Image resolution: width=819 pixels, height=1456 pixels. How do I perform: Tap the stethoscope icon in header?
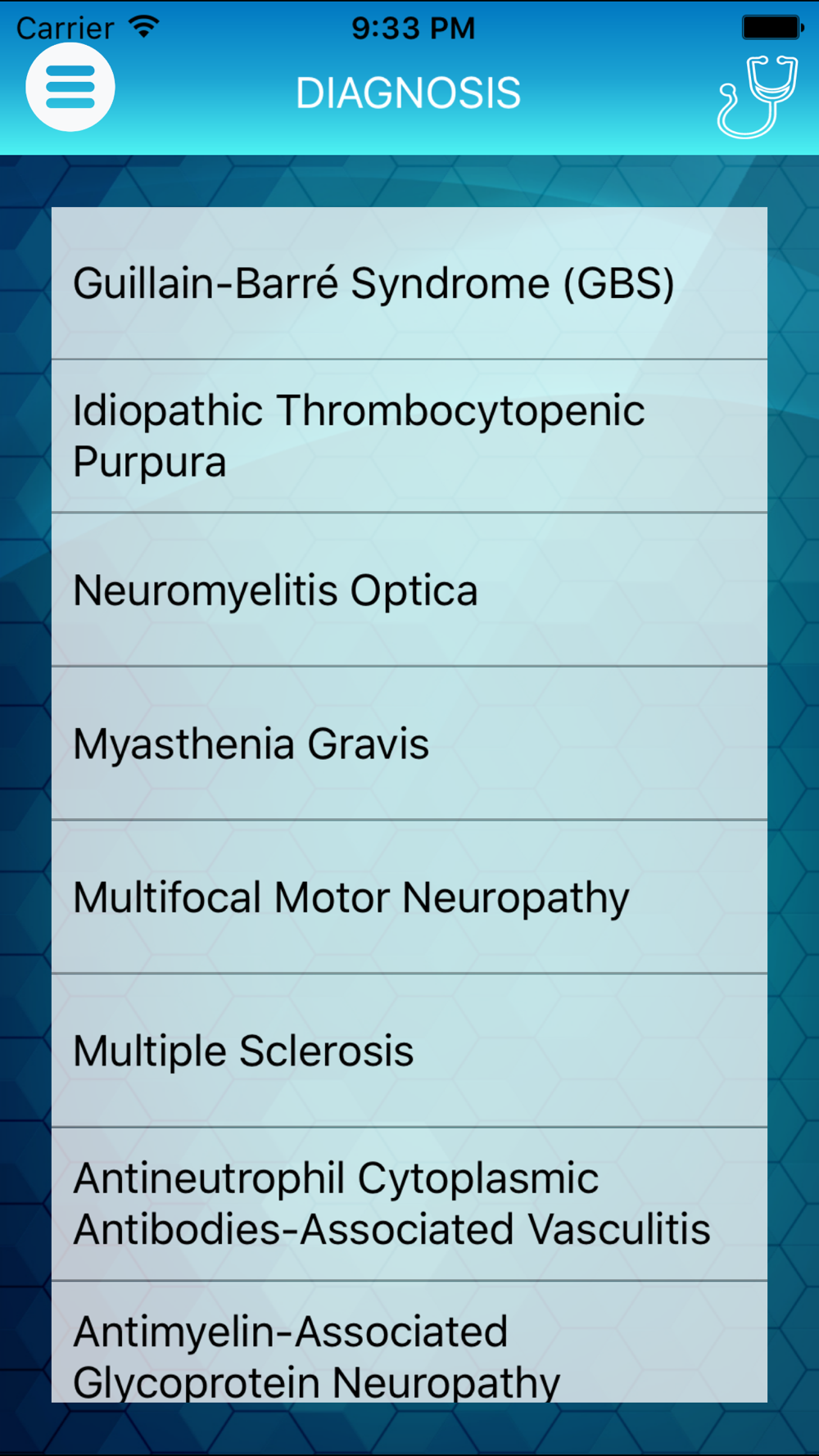tap(758, 96)
